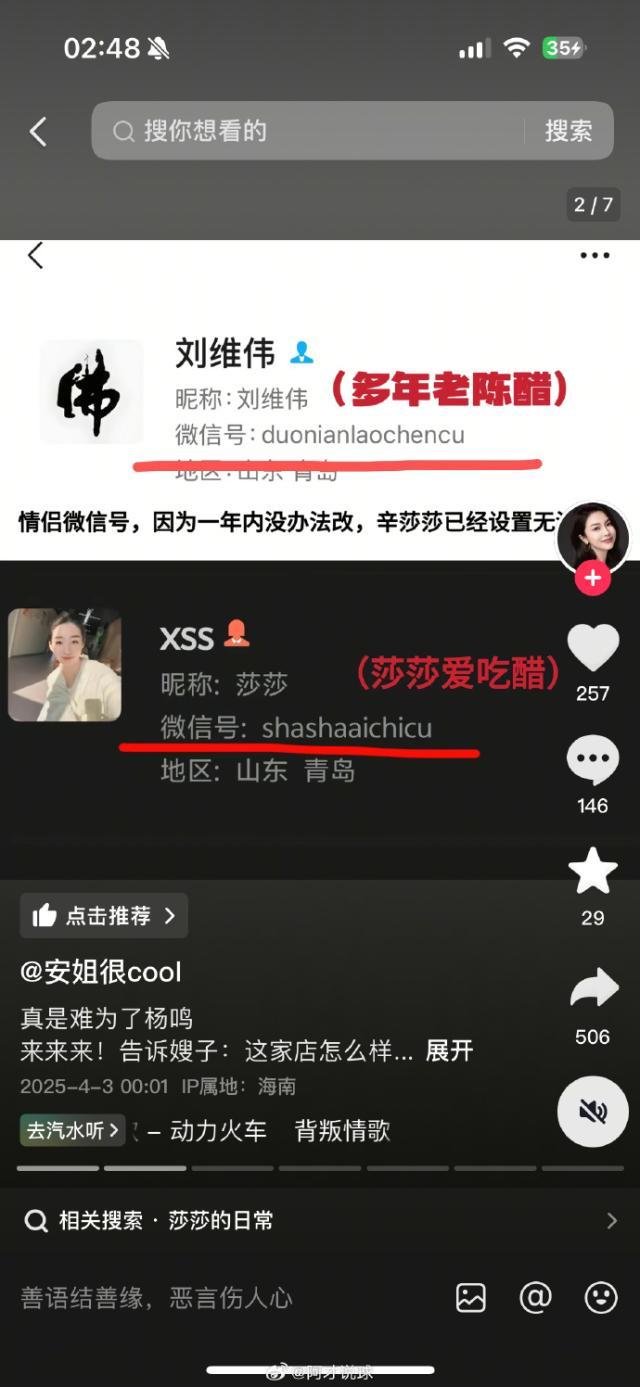
Task: Share this post via the arrow icon
Action: [x=593, y=989]
